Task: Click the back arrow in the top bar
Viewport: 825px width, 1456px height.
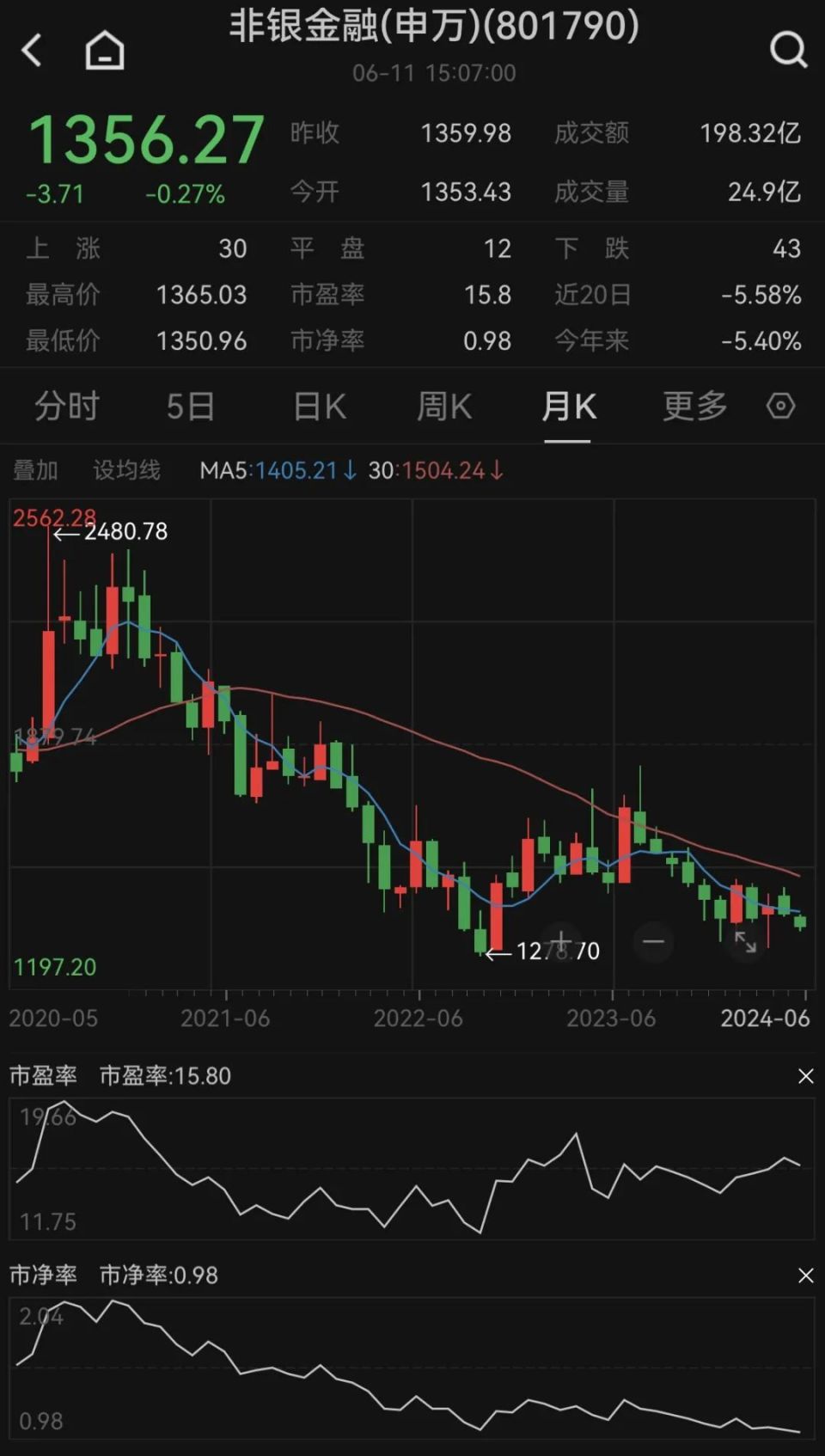Action: [32, 49]
